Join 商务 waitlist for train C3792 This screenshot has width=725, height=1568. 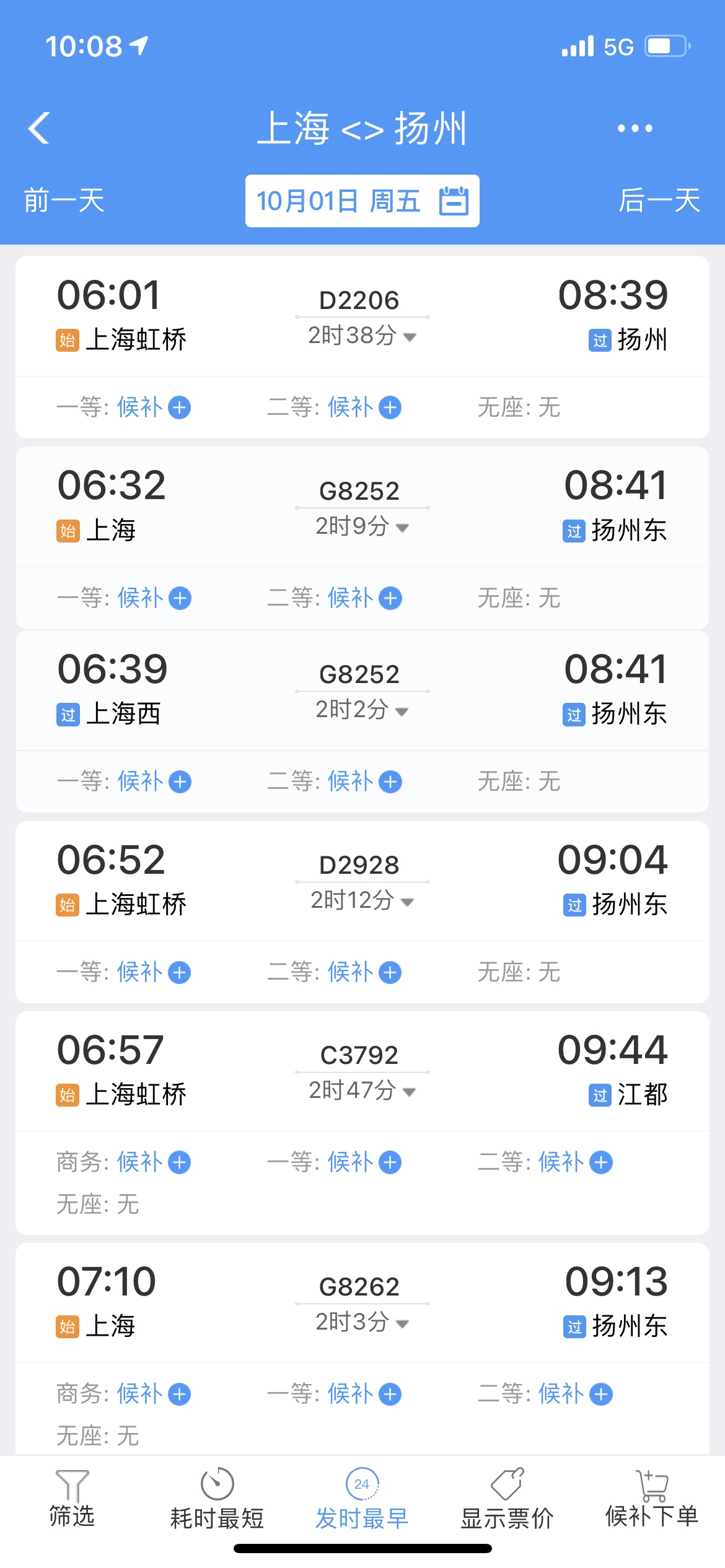tap(180, 1162)
